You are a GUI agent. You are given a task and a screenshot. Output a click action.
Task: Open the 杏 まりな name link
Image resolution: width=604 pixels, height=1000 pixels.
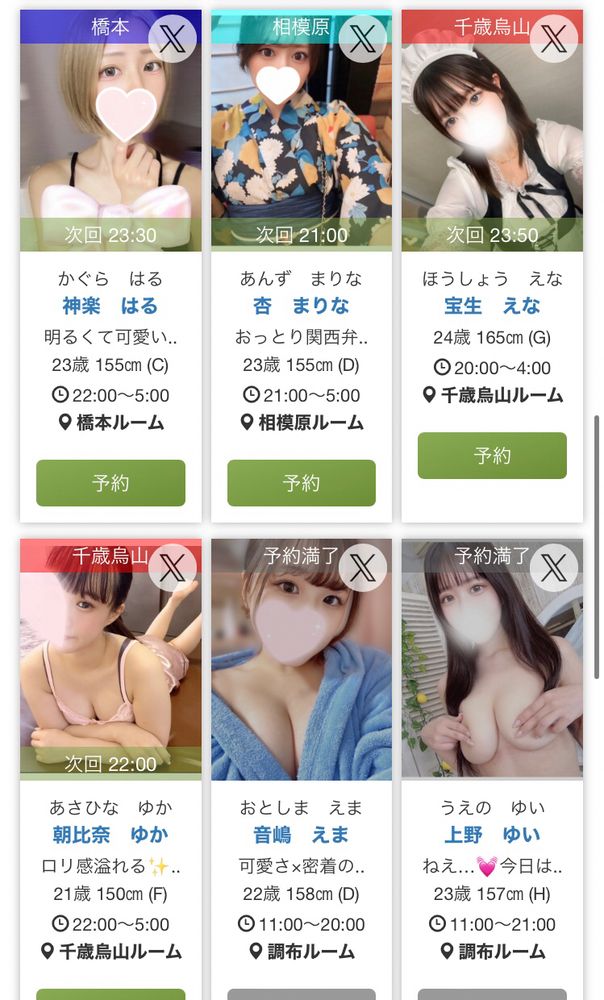301,306
